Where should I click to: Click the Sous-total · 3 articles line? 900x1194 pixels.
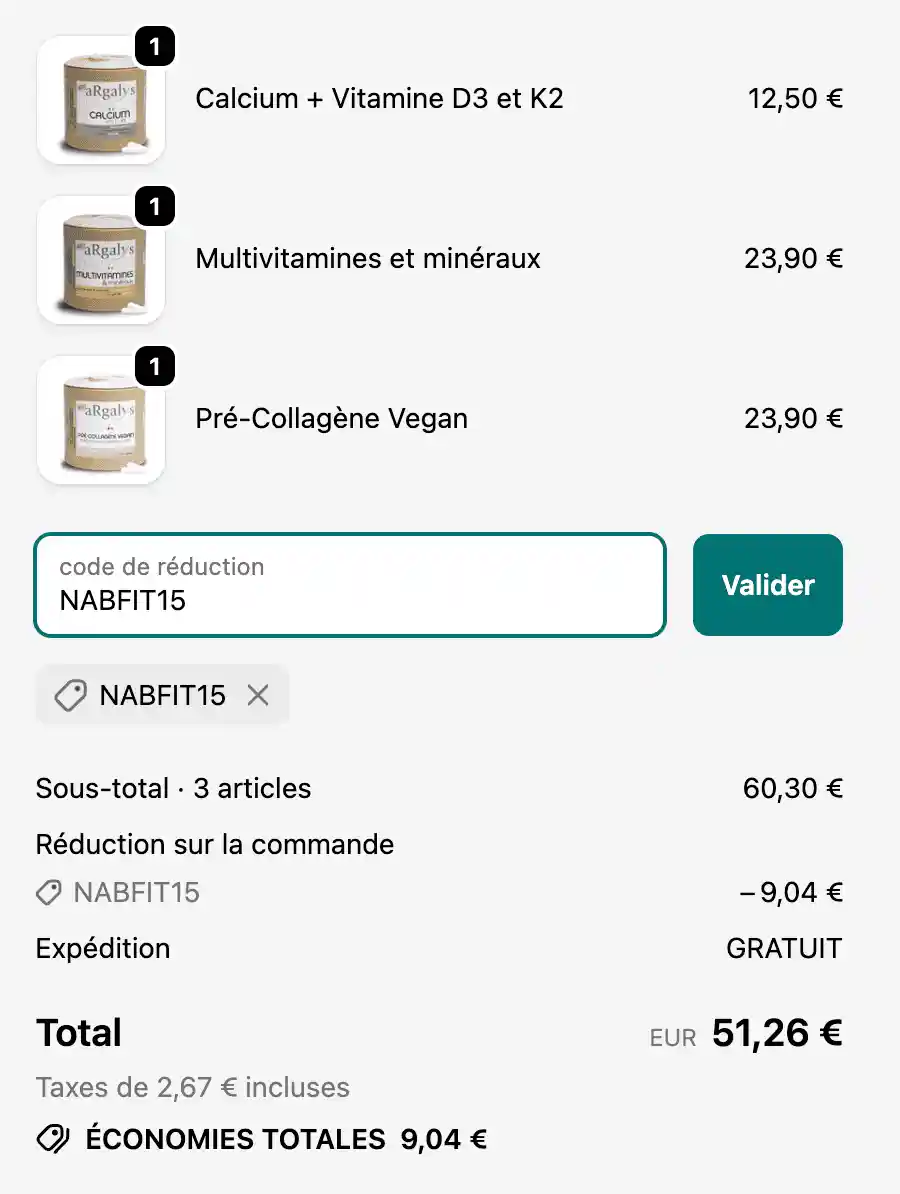click(172, 788)
